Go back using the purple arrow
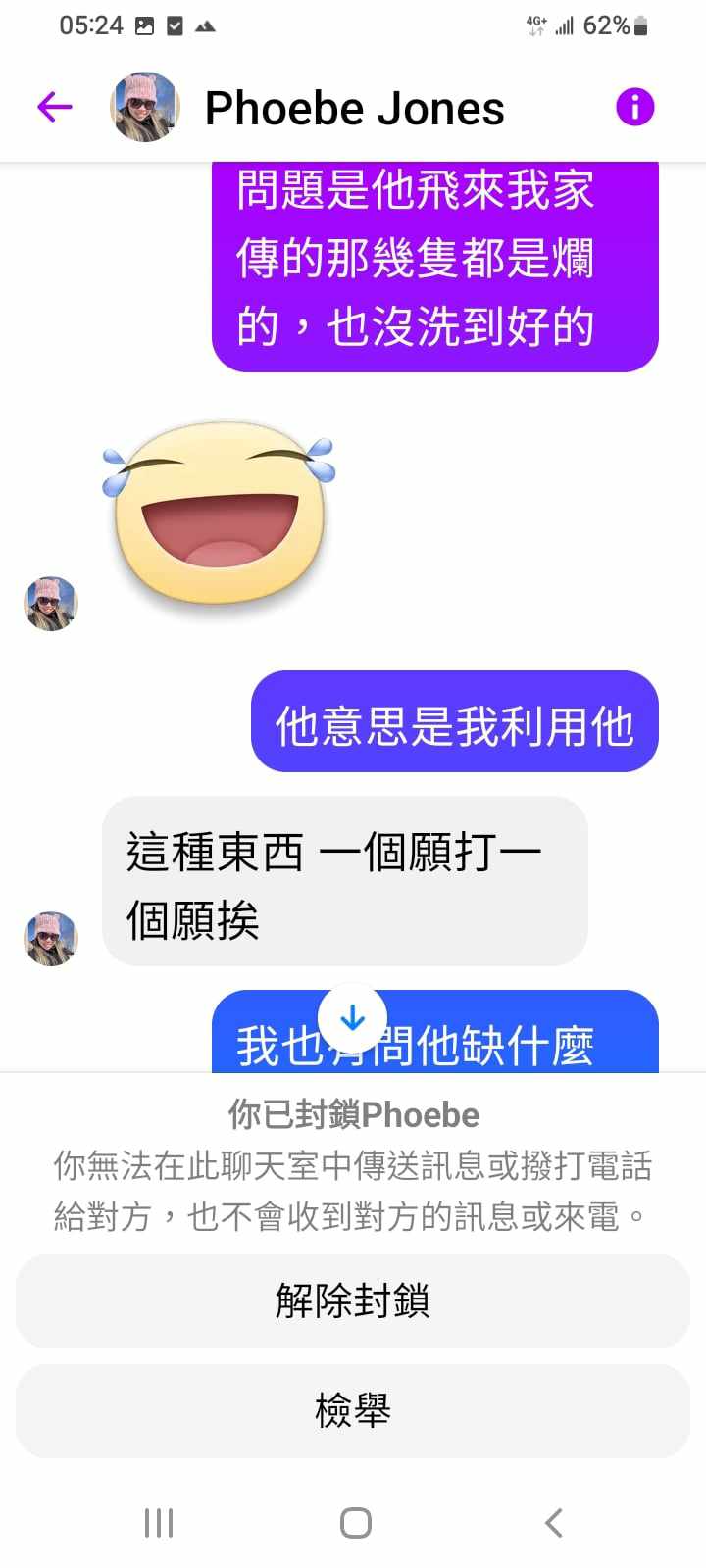The height and width of the screenshot is (1568, 706). pyautogui.click(x=55, y=107)
